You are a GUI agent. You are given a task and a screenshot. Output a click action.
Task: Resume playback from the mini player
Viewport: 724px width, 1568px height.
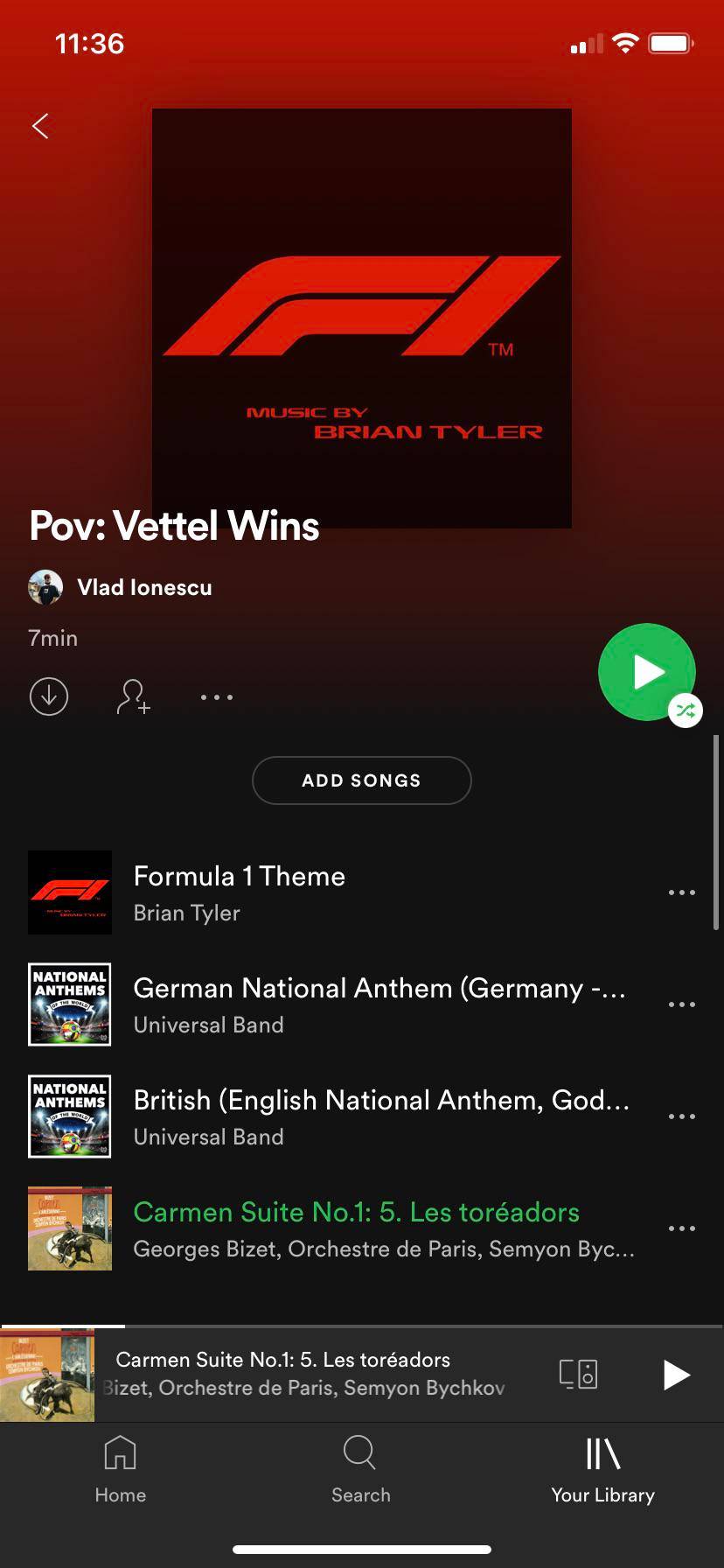click(x=676, y=1374)
